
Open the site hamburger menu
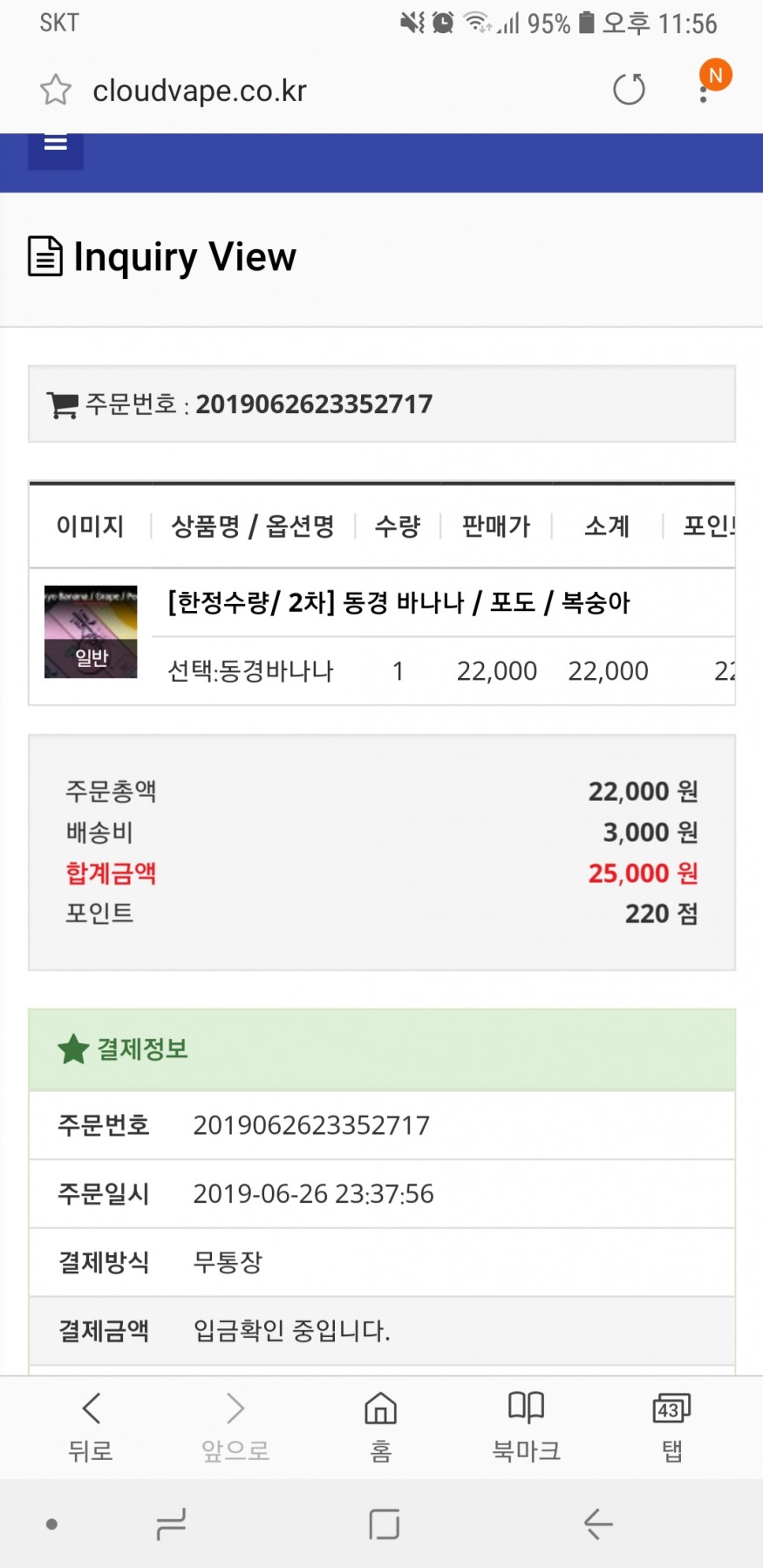coord(56,145)
